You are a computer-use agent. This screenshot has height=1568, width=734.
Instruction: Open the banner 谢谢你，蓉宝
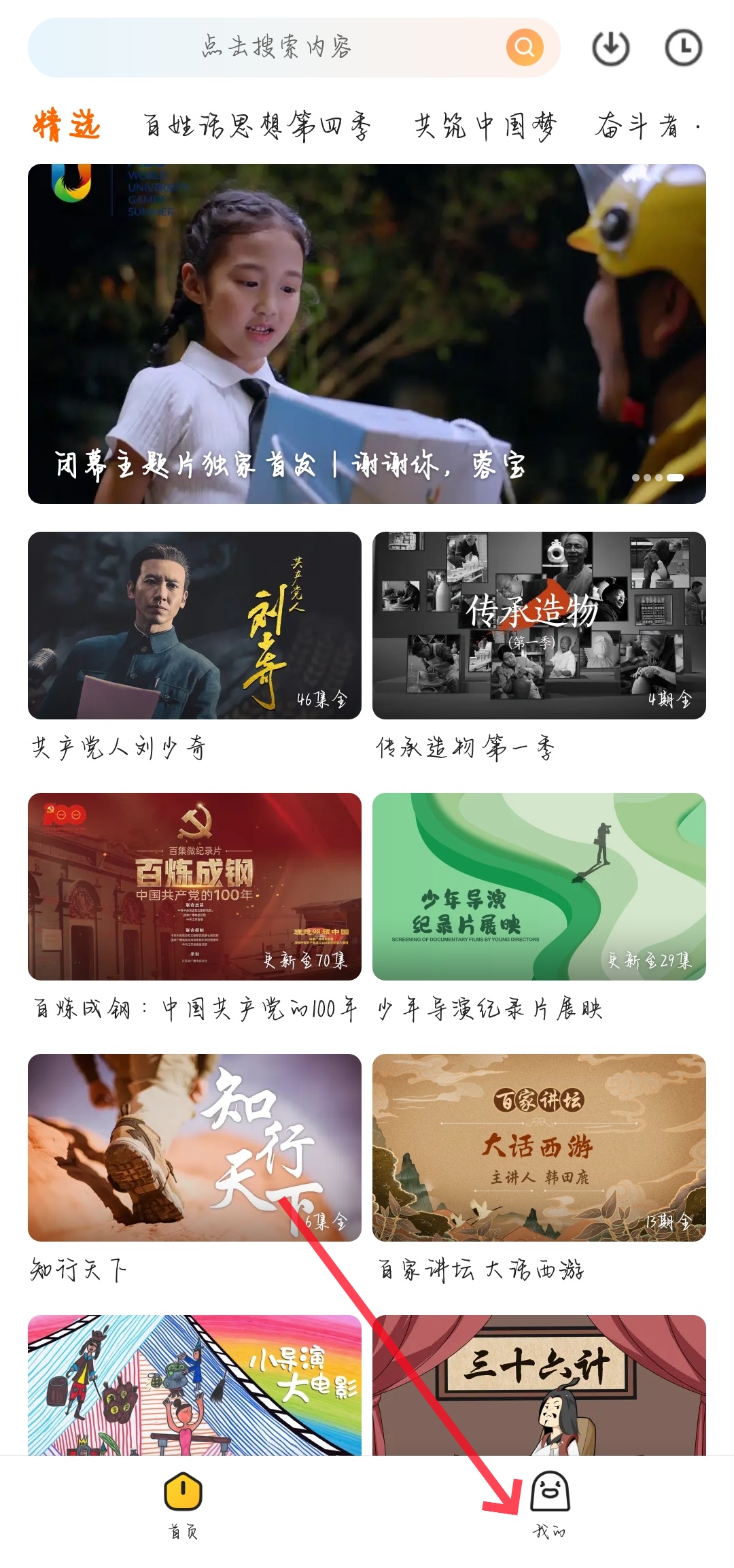click(x=367, y=333)
